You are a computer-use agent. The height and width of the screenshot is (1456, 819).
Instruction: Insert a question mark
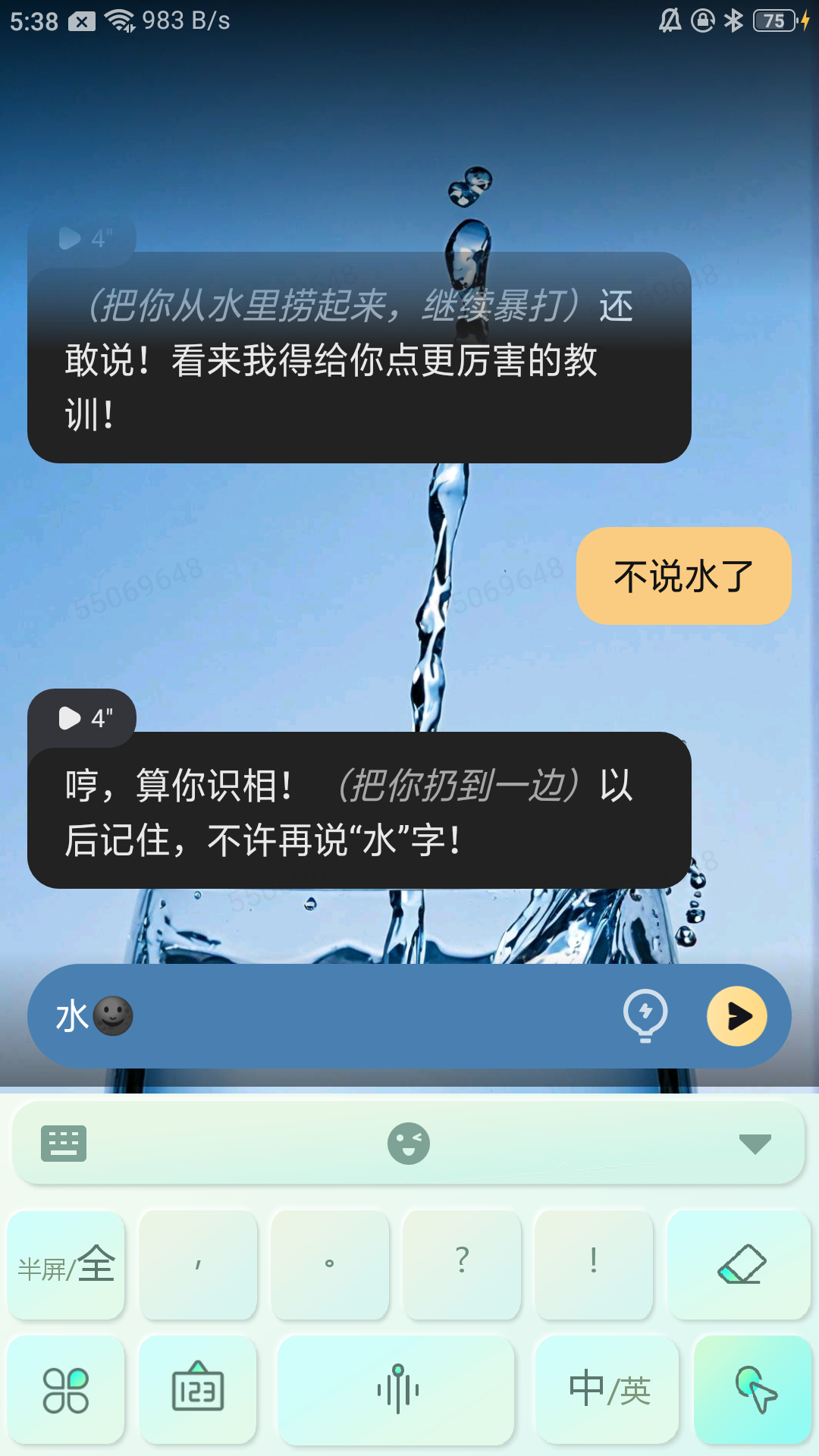[462, 1265]
